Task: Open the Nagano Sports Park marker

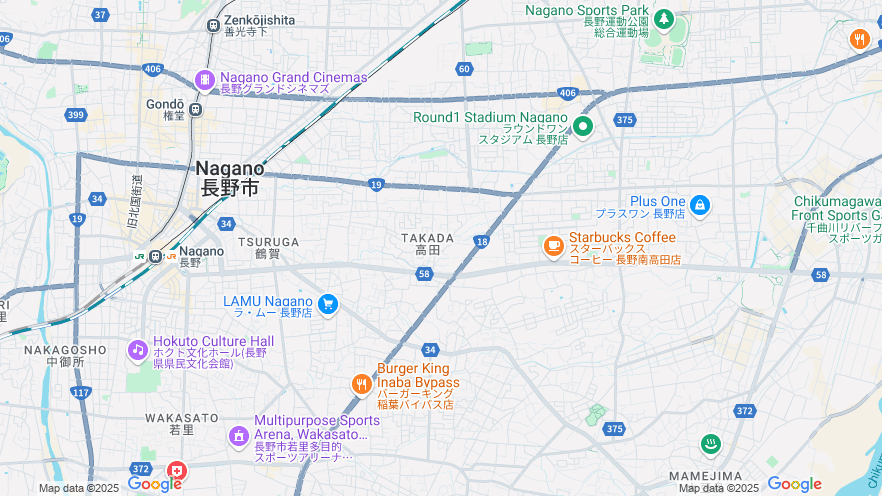Action: pyautogui.click(x=664, y=19)
